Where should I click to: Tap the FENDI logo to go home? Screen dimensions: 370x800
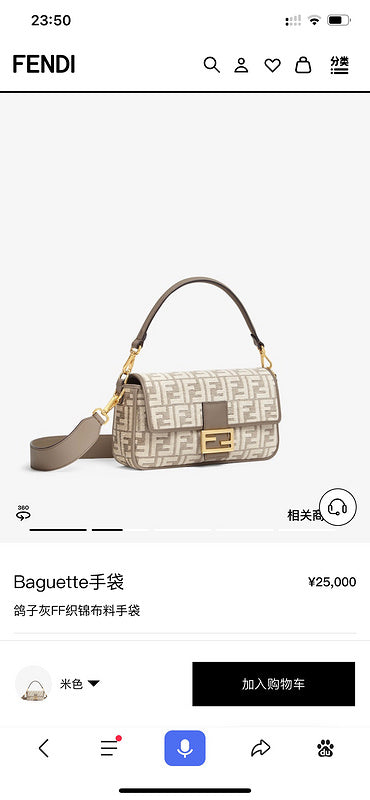pyautogui.click(x=44, y=65)
